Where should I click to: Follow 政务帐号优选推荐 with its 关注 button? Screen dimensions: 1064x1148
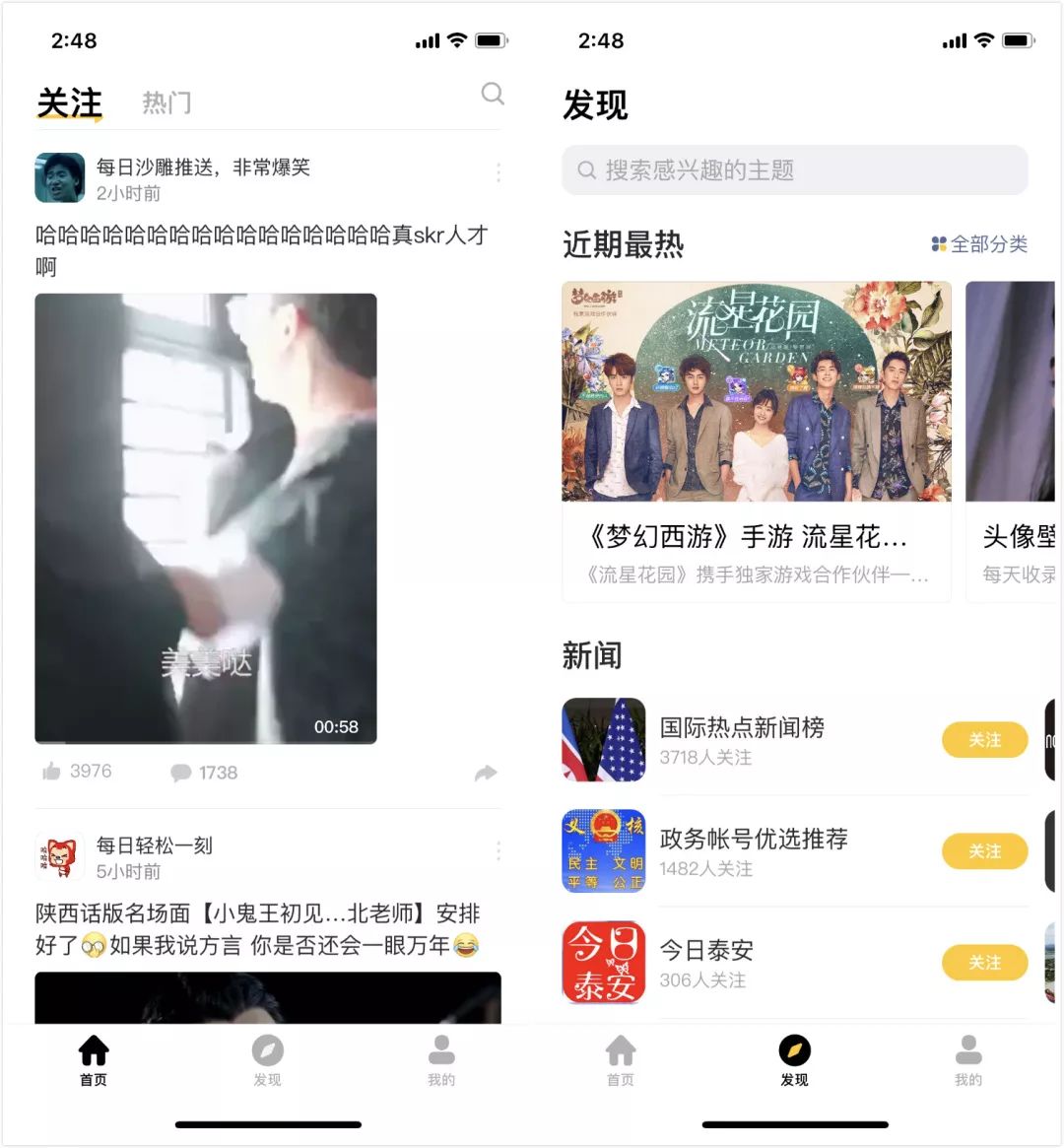[x=984, y=851]
